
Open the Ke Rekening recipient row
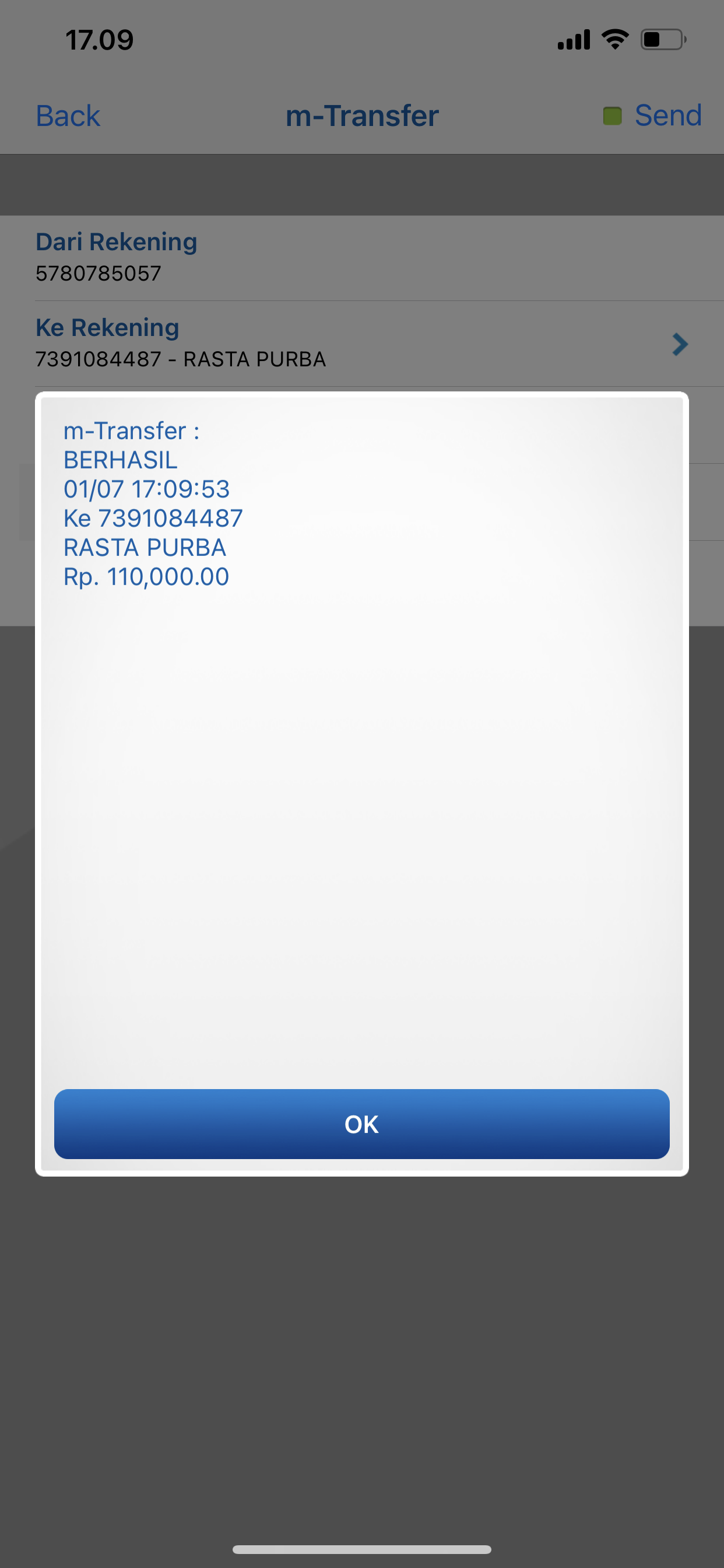point(361,344)
